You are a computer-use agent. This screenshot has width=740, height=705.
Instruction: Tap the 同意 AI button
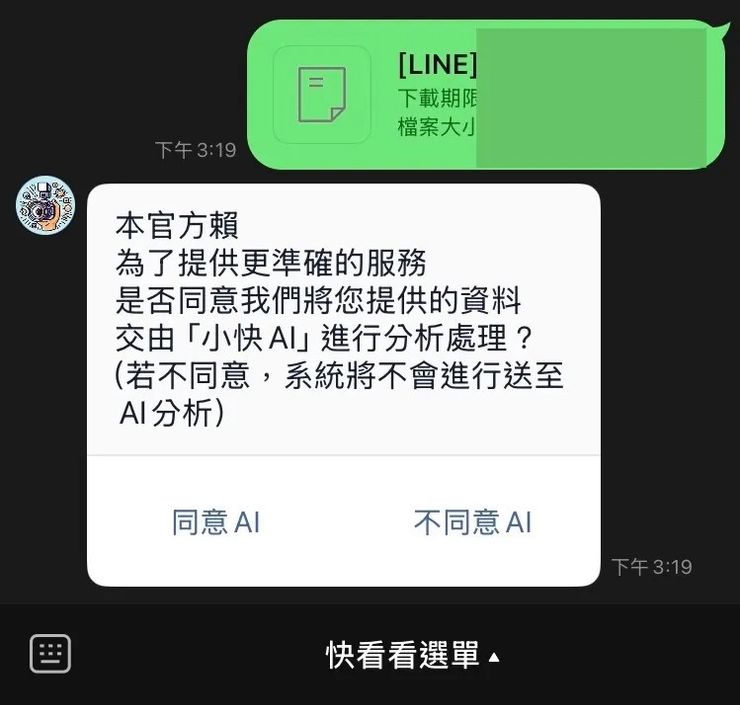(x=216, y=522)
